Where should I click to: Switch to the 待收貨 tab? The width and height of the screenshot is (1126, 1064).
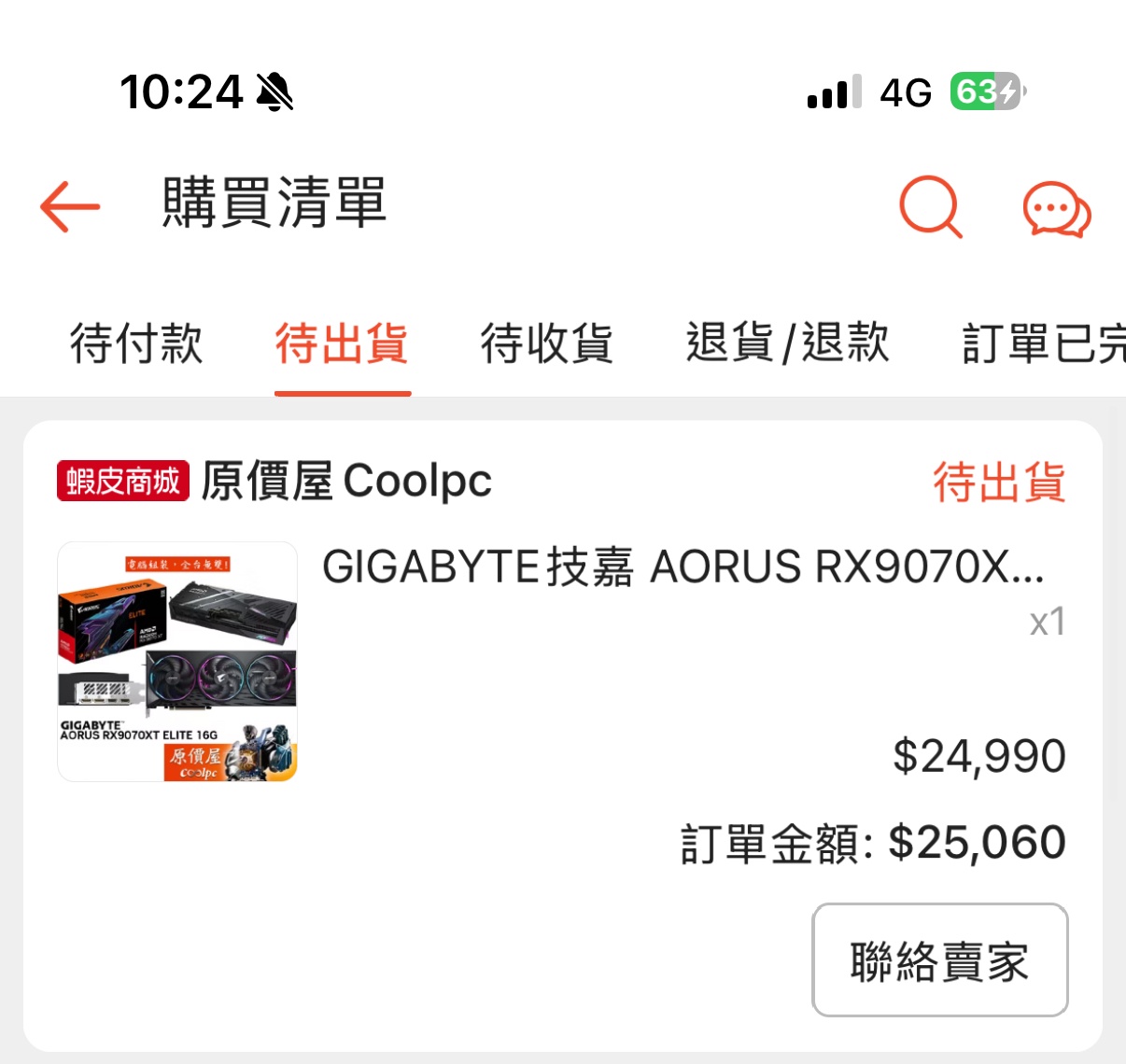[x=546, y=343]
